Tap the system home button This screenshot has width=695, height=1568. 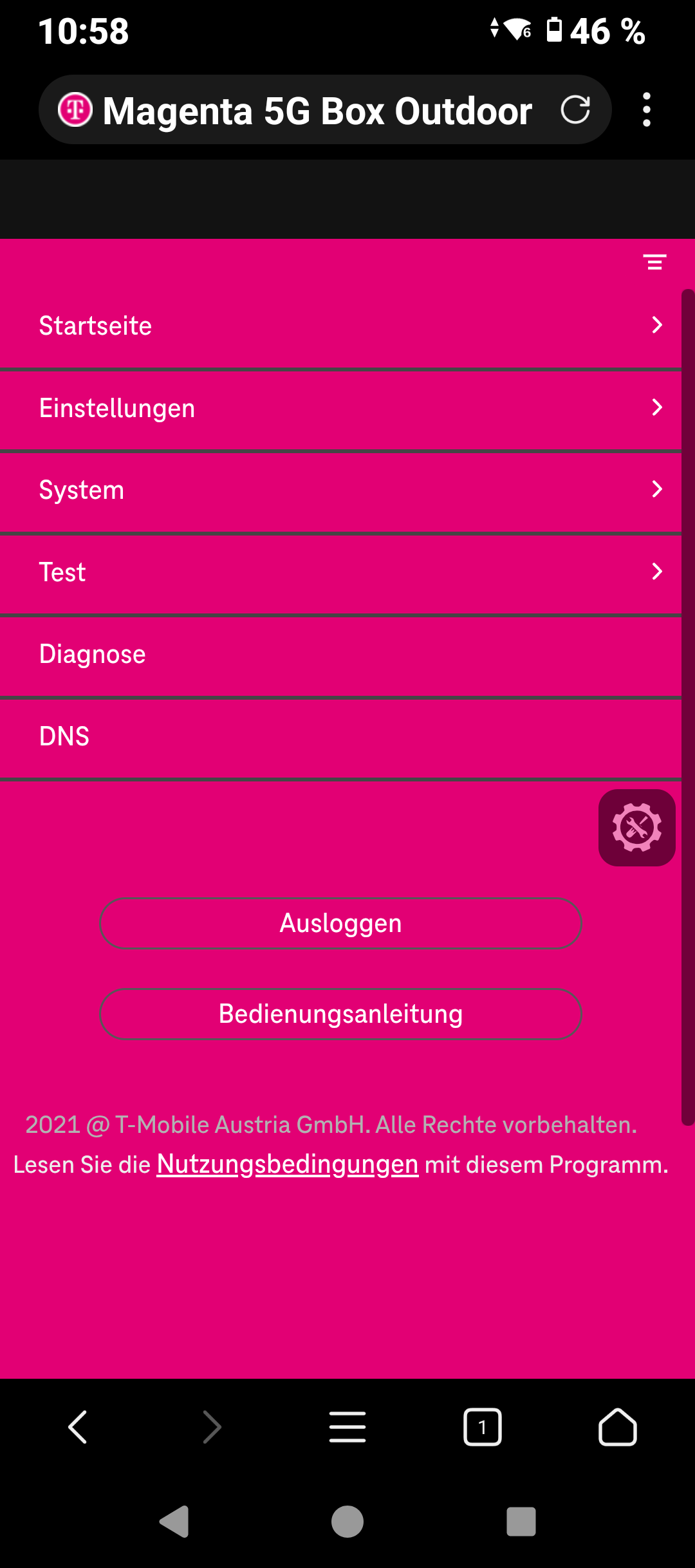347,1522
